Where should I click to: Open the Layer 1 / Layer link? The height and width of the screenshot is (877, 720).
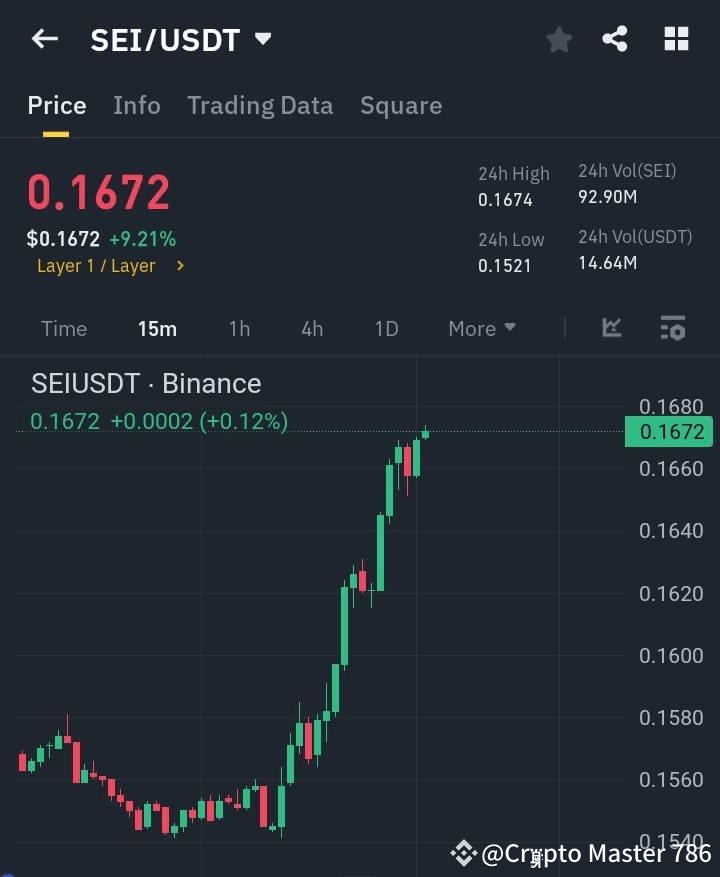[95, 266]
